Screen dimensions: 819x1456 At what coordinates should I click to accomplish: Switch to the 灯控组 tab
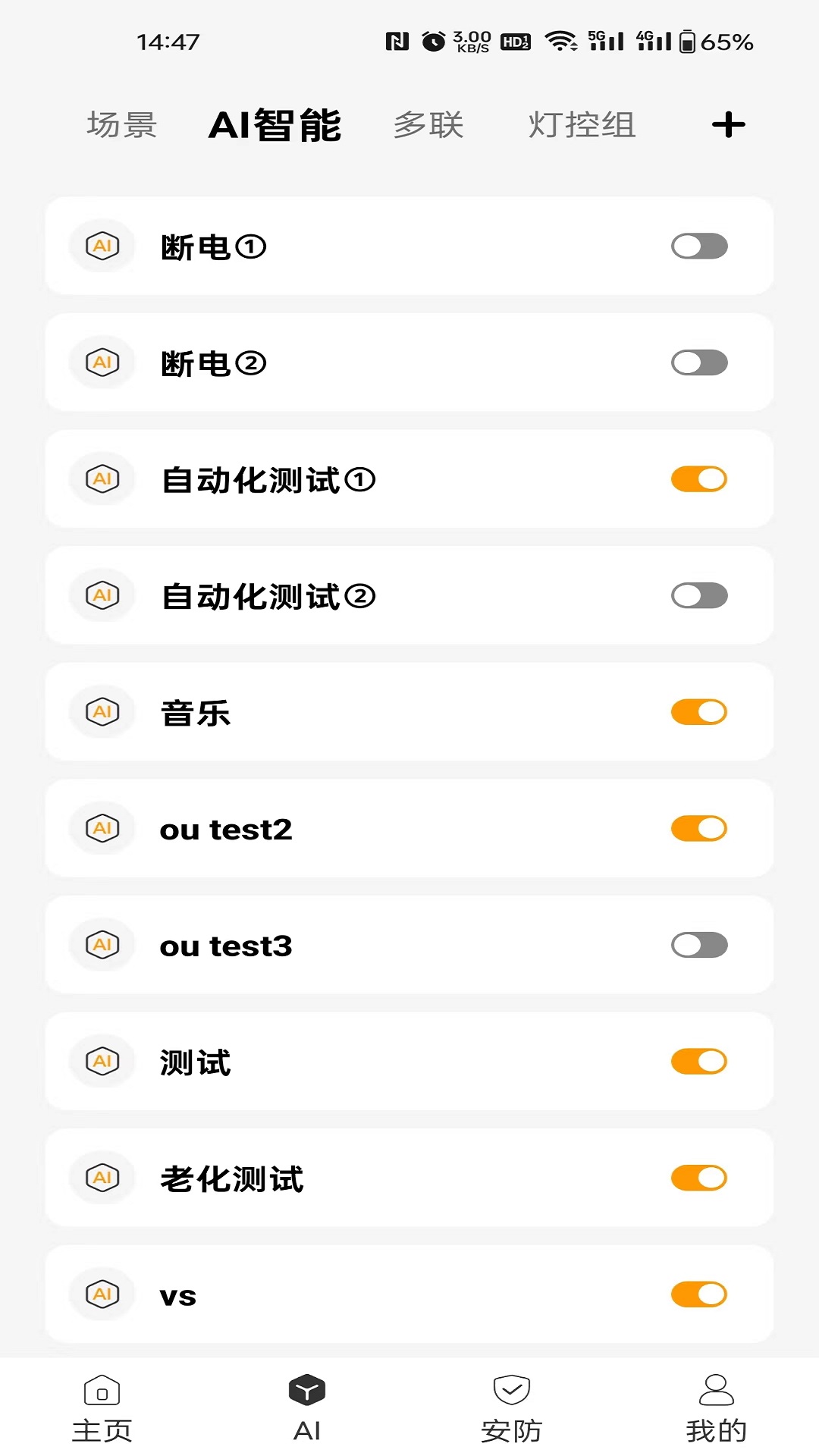click(582, 125)
